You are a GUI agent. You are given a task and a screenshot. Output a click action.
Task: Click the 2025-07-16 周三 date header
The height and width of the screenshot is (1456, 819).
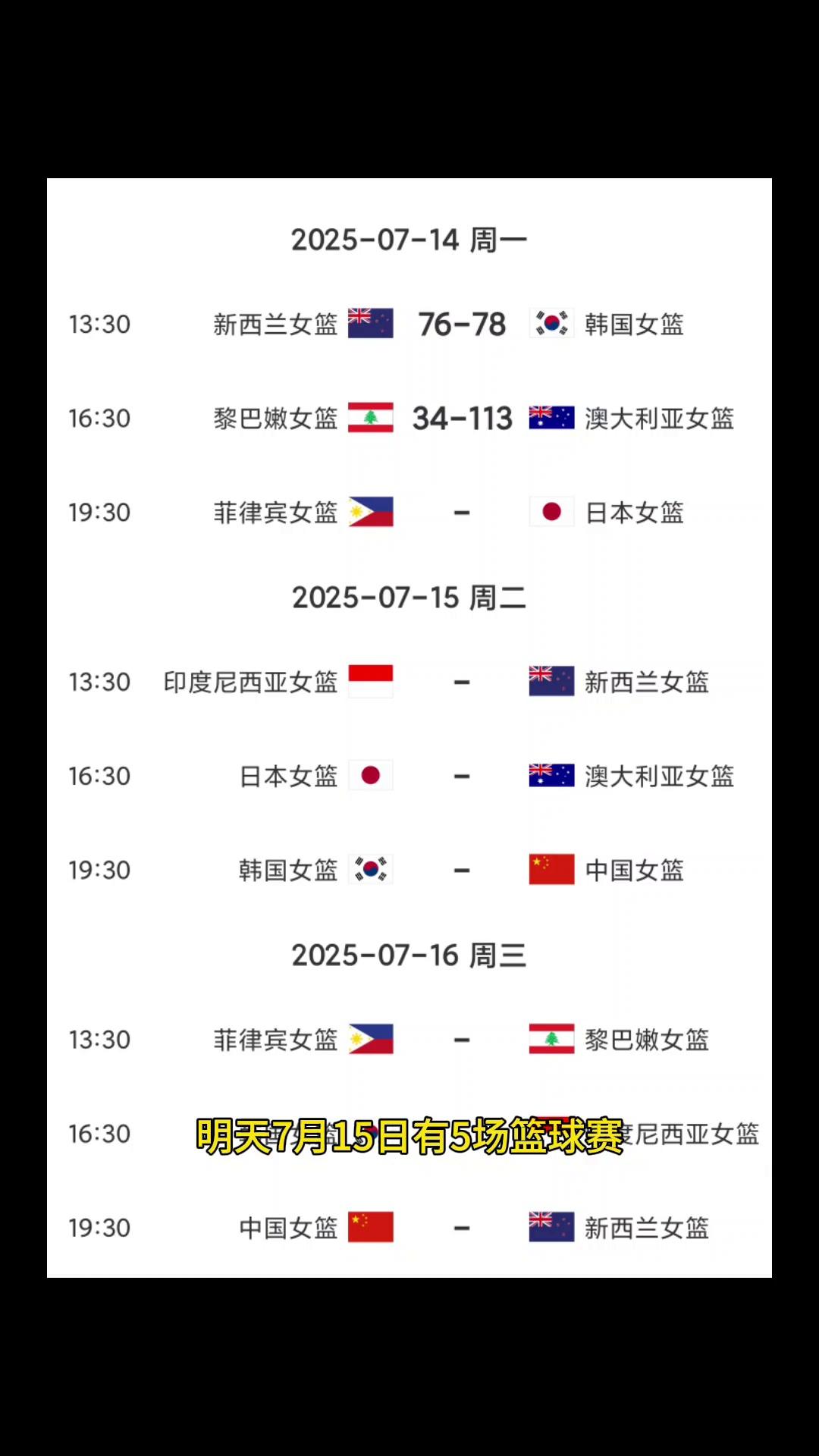409,956
